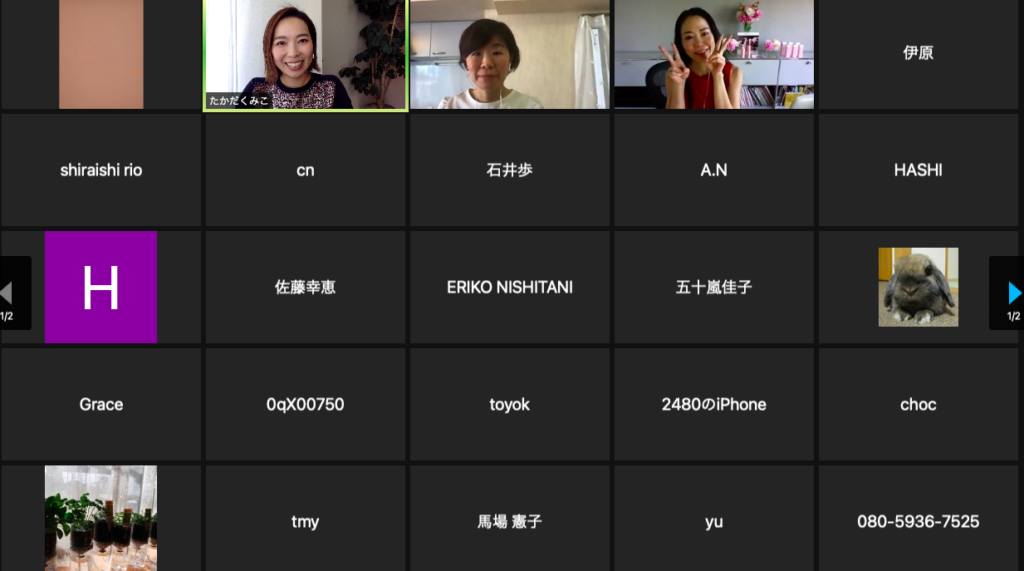Select the 伊原 participant tile
1024x571 pixels.
tap(918, 54)
